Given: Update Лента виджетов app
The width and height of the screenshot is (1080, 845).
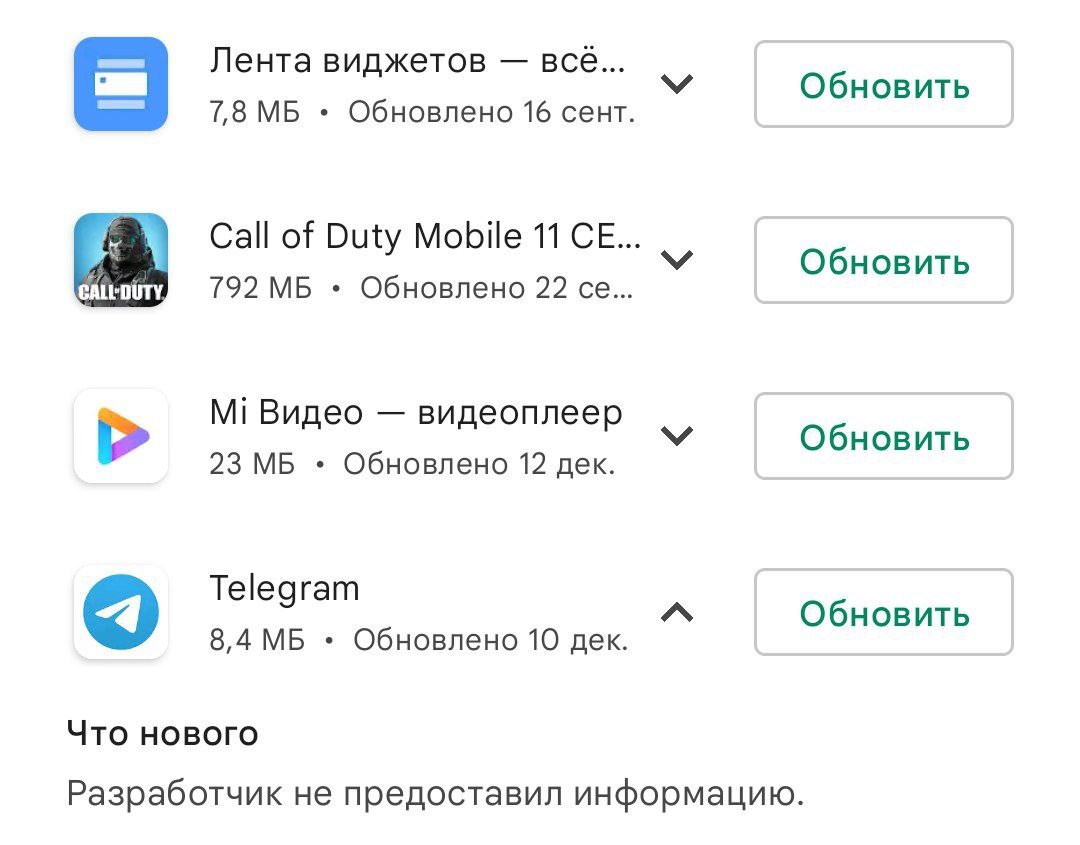Looking at the screenshot, I should click(x=883, y=85).
